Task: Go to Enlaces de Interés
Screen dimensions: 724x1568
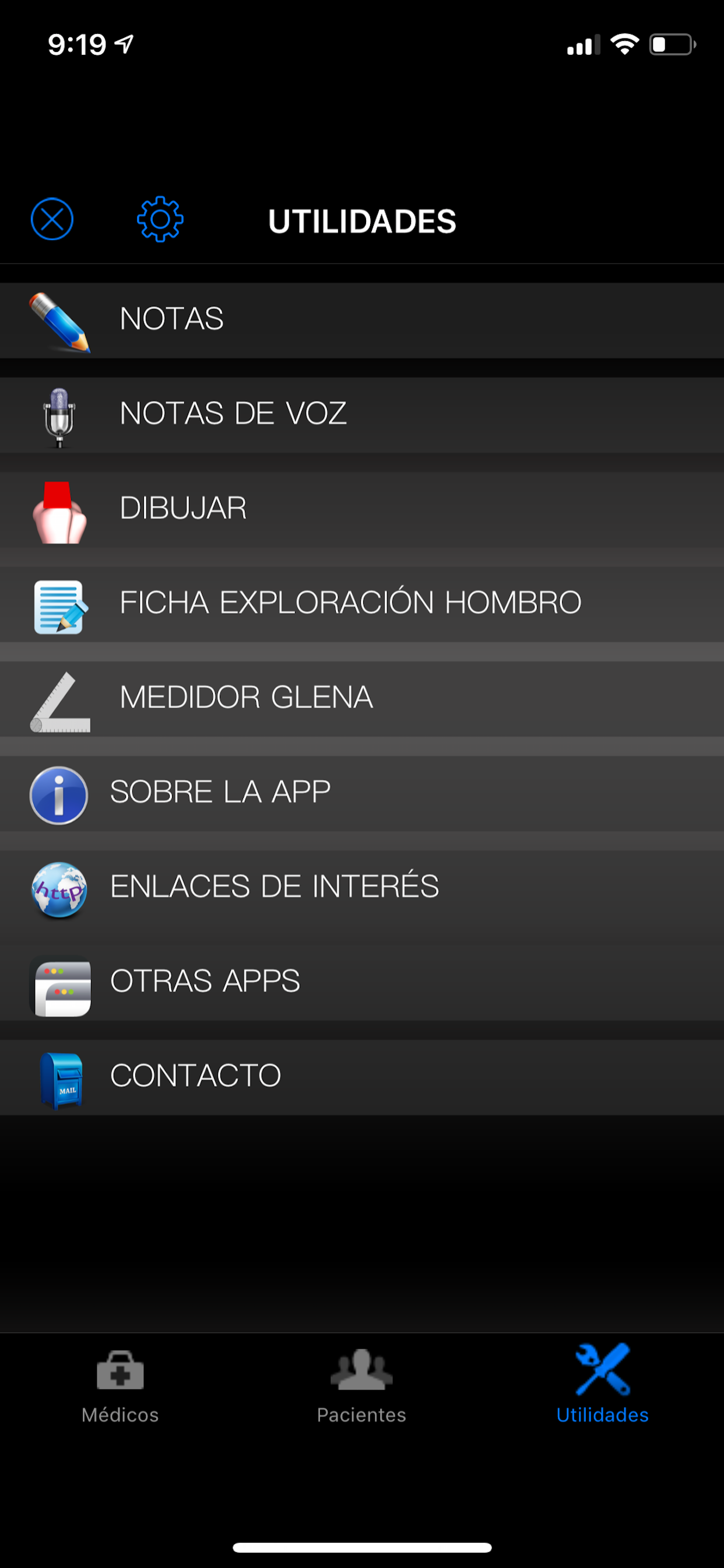Action: pyautogui.click(x=361, y=887)
